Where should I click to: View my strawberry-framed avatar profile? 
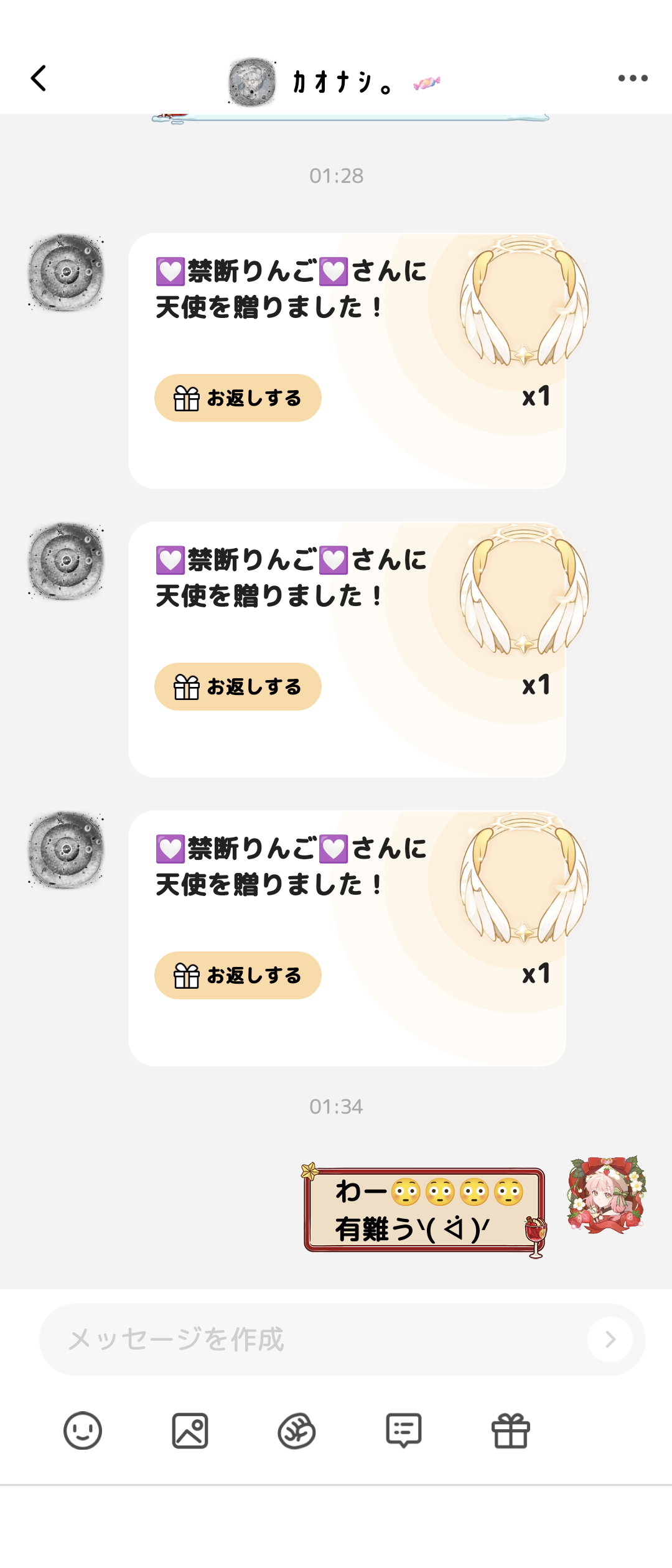coord(606,1195)
